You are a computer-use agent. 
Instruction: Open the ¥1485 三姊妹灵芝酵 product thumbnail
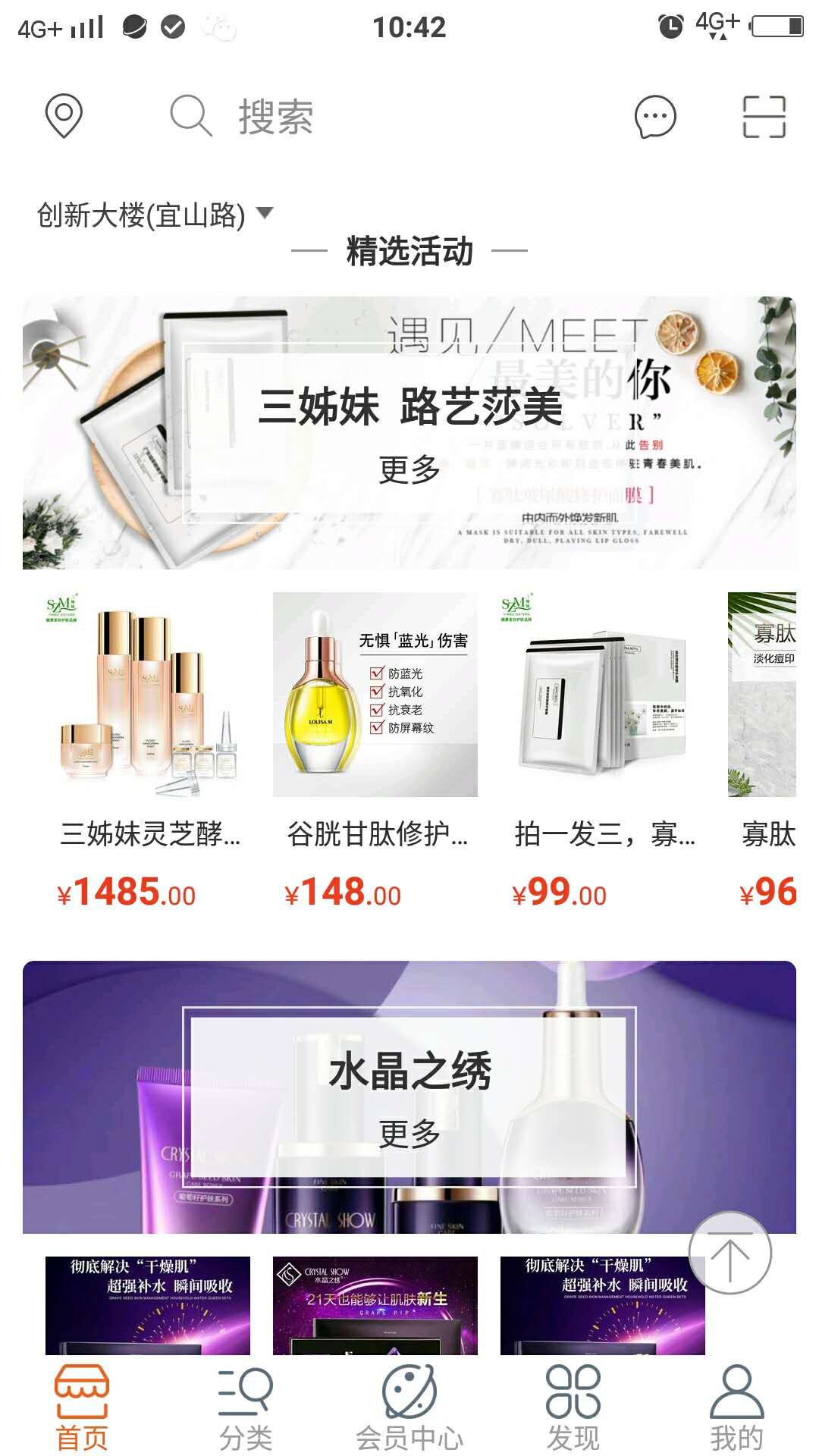[136, 705]
